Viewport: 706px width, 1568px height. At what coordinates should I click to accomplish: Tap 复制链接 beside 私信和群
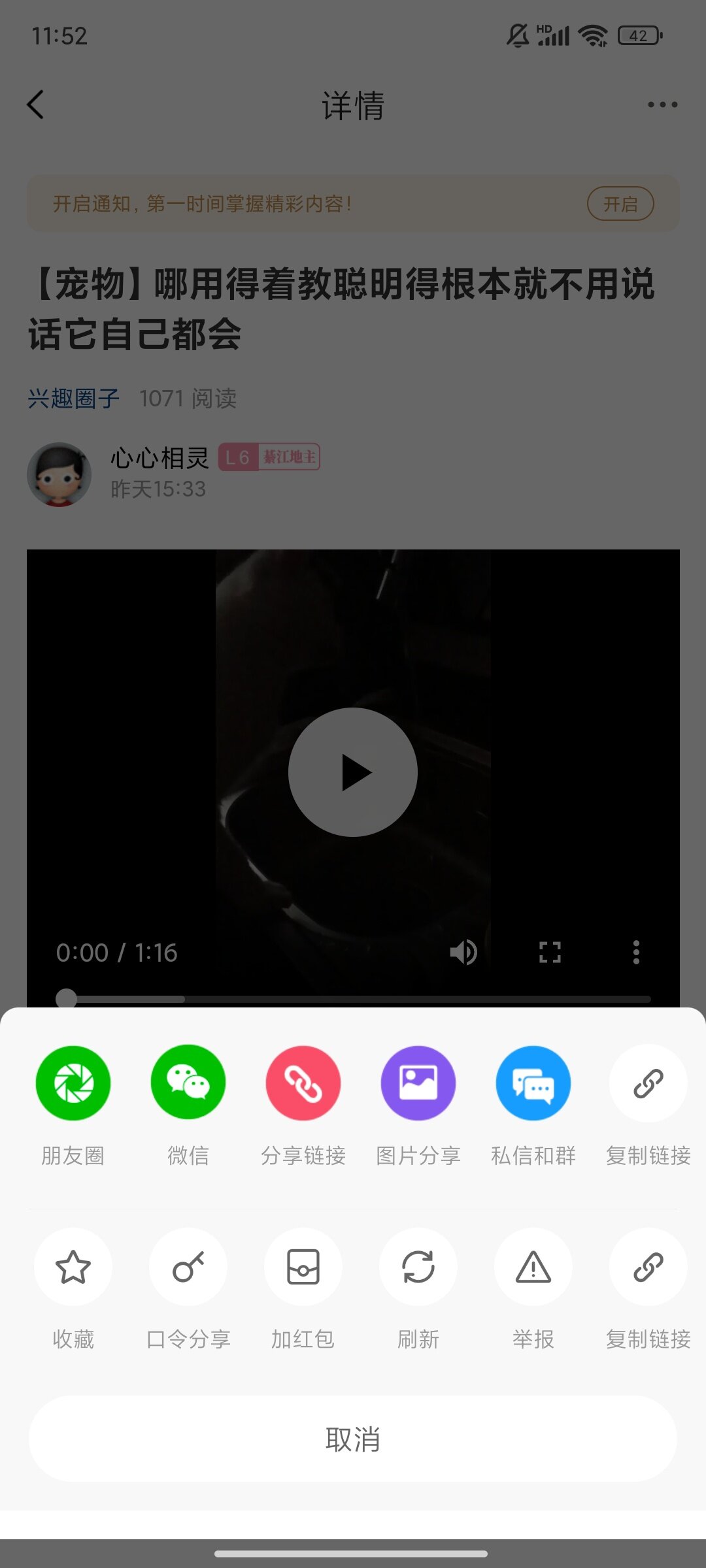648,1083
